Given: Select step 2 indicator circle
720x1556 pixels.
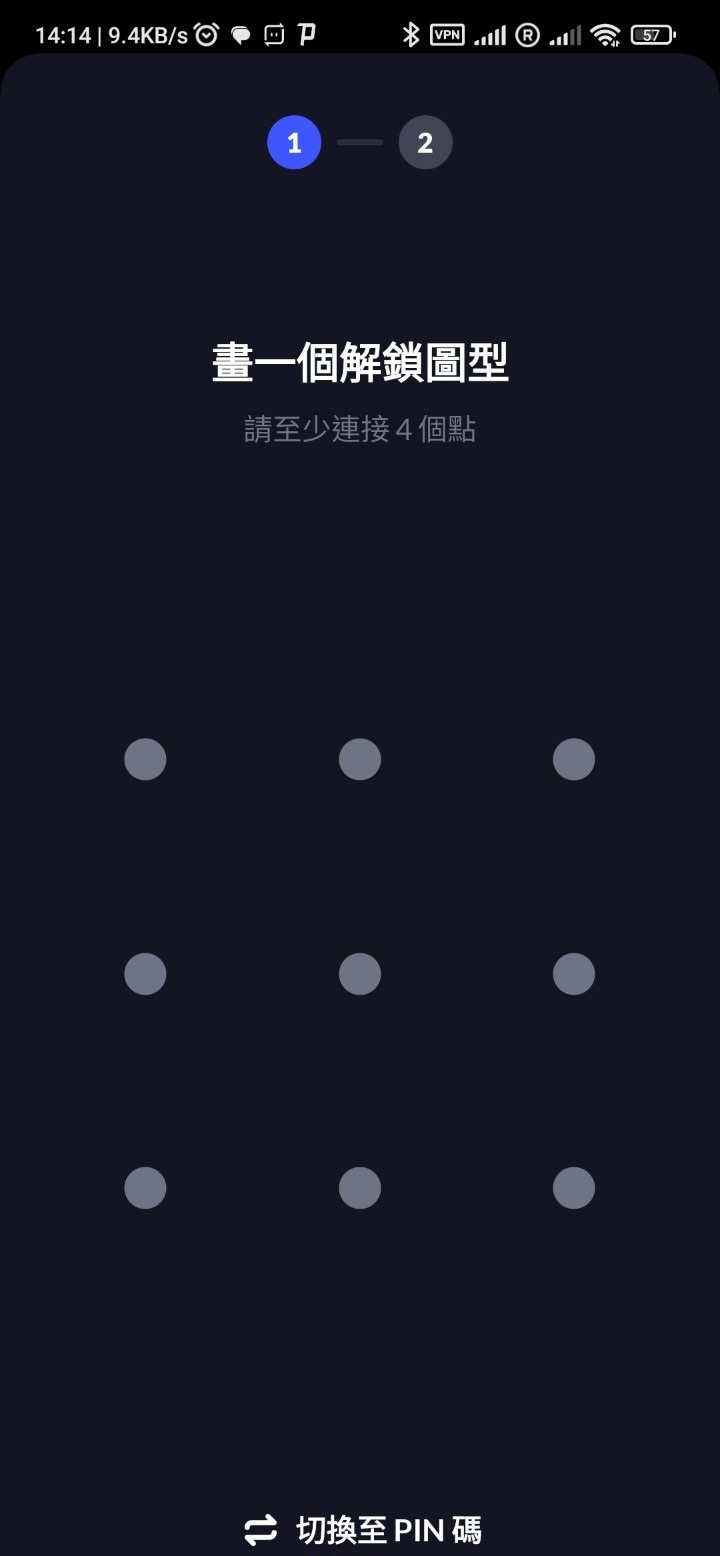Looking at the screenshot, I should [x=426, y=142].
